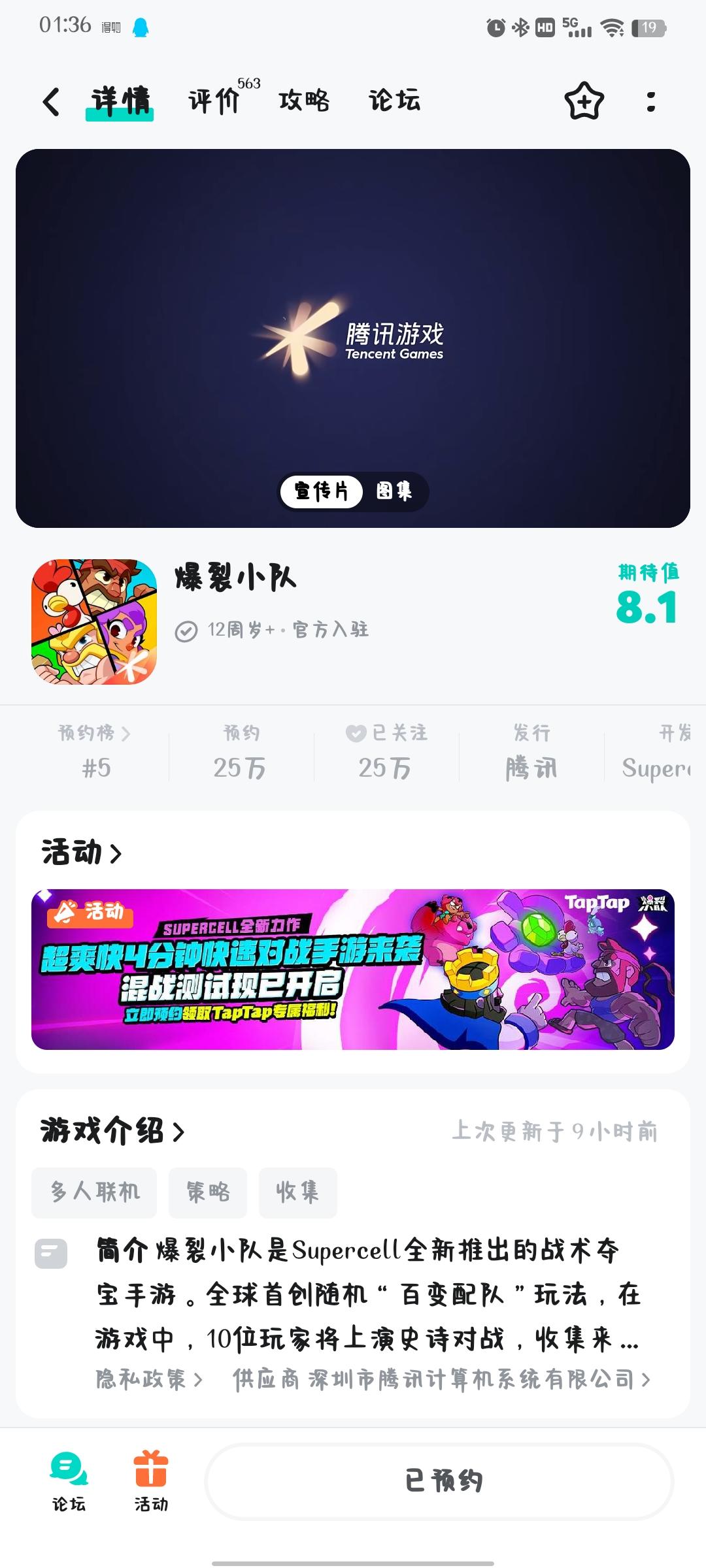Tap the back arrow to return
The width and height of the screenshot is (706, 1568).
[52, 101]
